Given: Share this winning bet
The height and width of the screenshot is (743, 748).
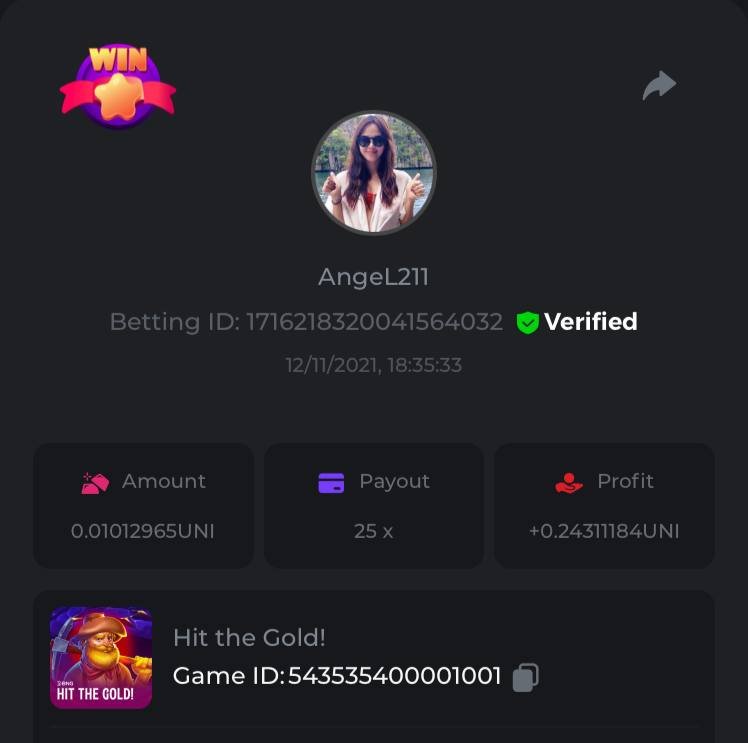Looking at the screenshot, I should pyautogui.click(x=659, y=86).
